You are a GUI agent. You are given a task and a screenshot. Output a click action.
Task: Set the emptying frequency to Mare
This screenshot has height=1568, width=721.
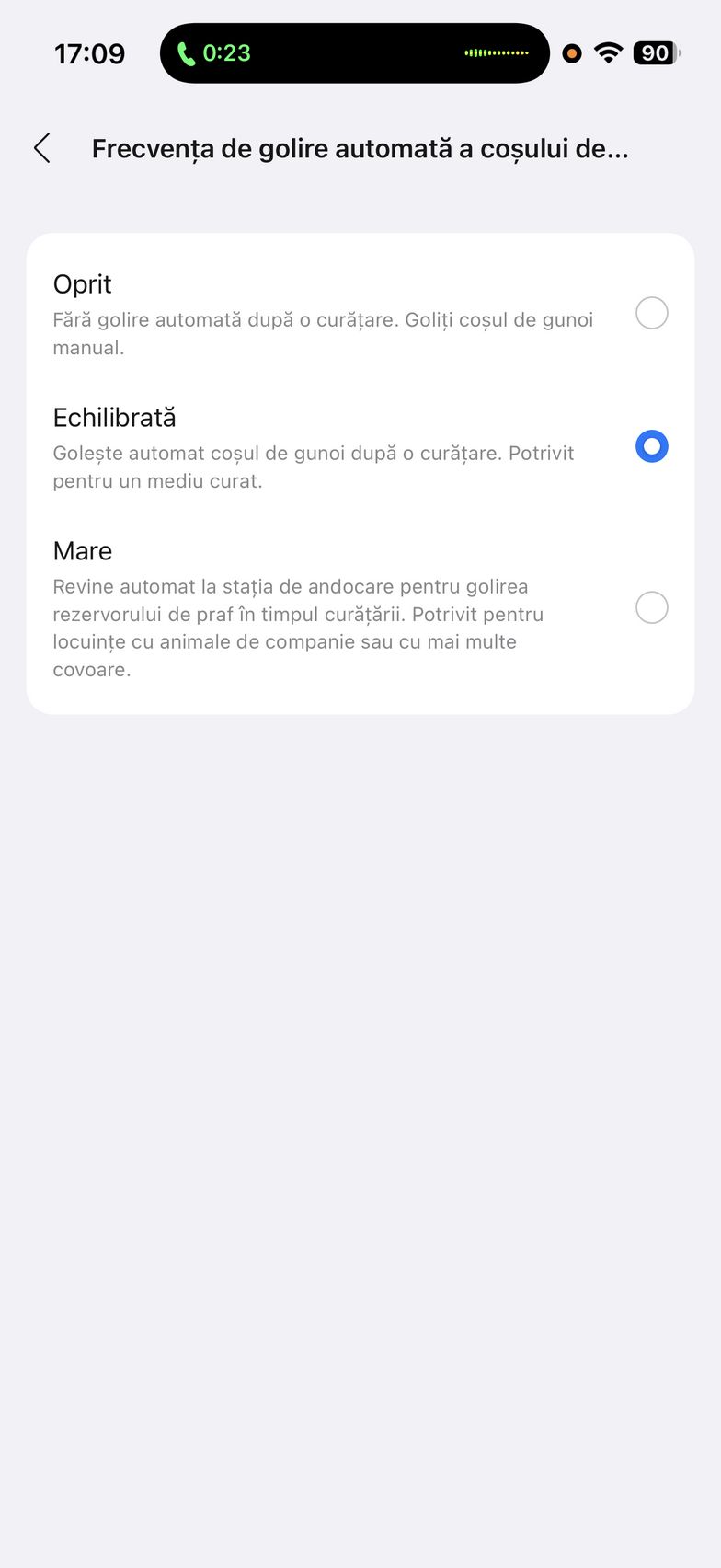(x=651, y=608)
